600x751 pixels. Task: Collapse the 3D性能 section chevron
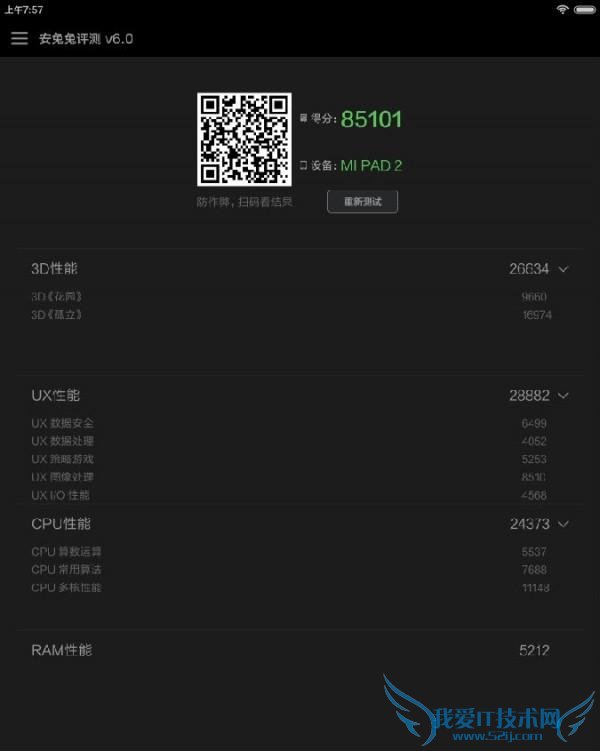[563, 269]
